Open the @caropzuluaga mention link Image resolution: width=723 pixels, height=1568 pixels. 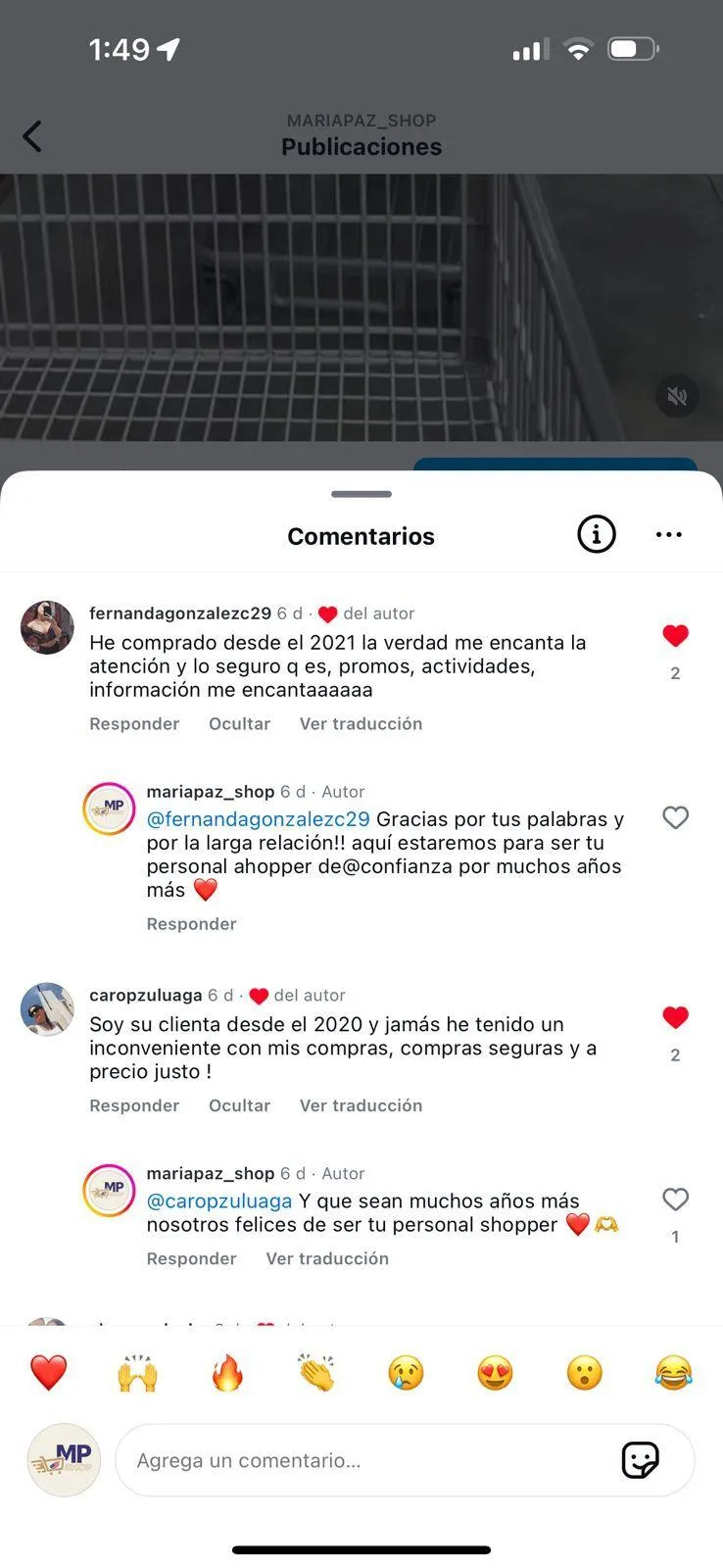coord(219,1201)
